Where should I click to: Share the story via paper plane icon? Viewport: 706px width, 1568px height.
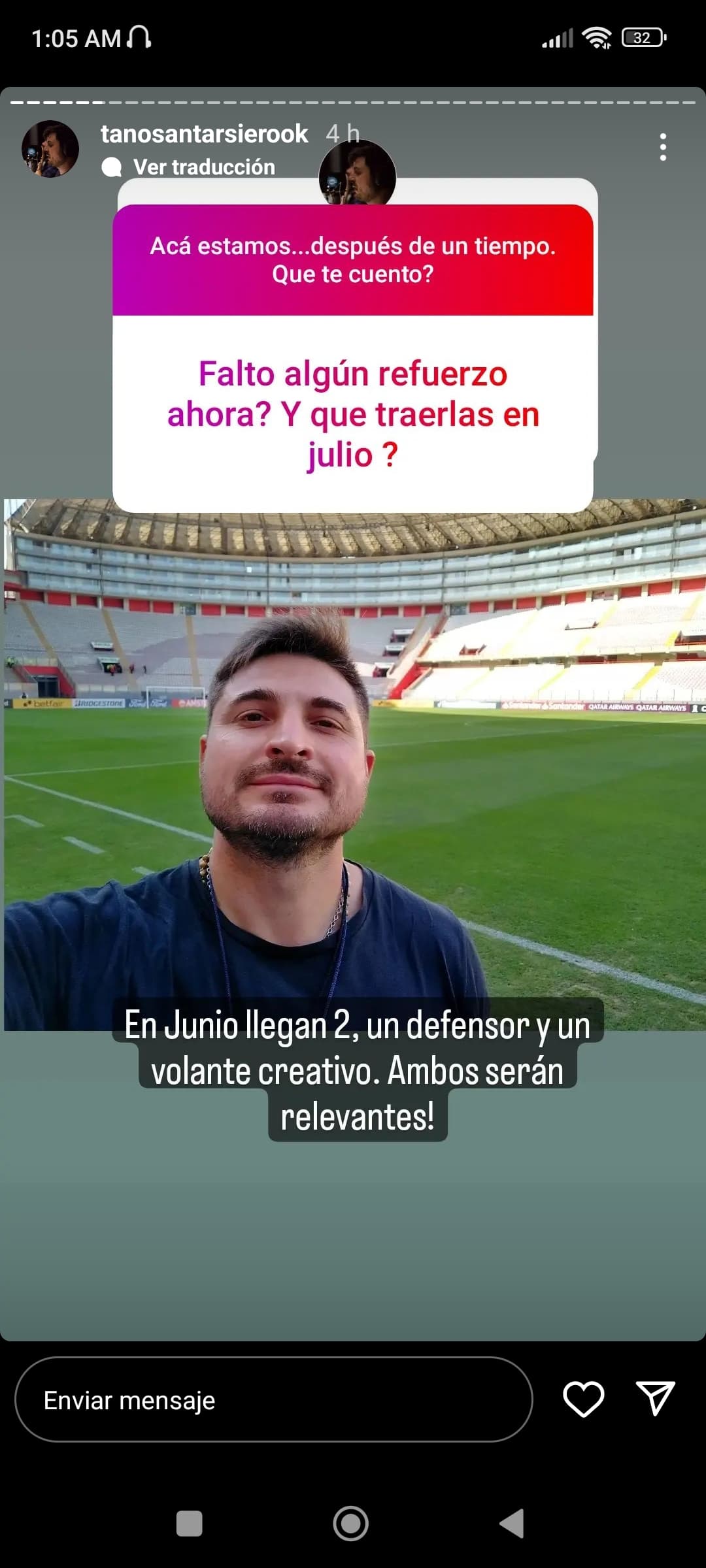655,1399
